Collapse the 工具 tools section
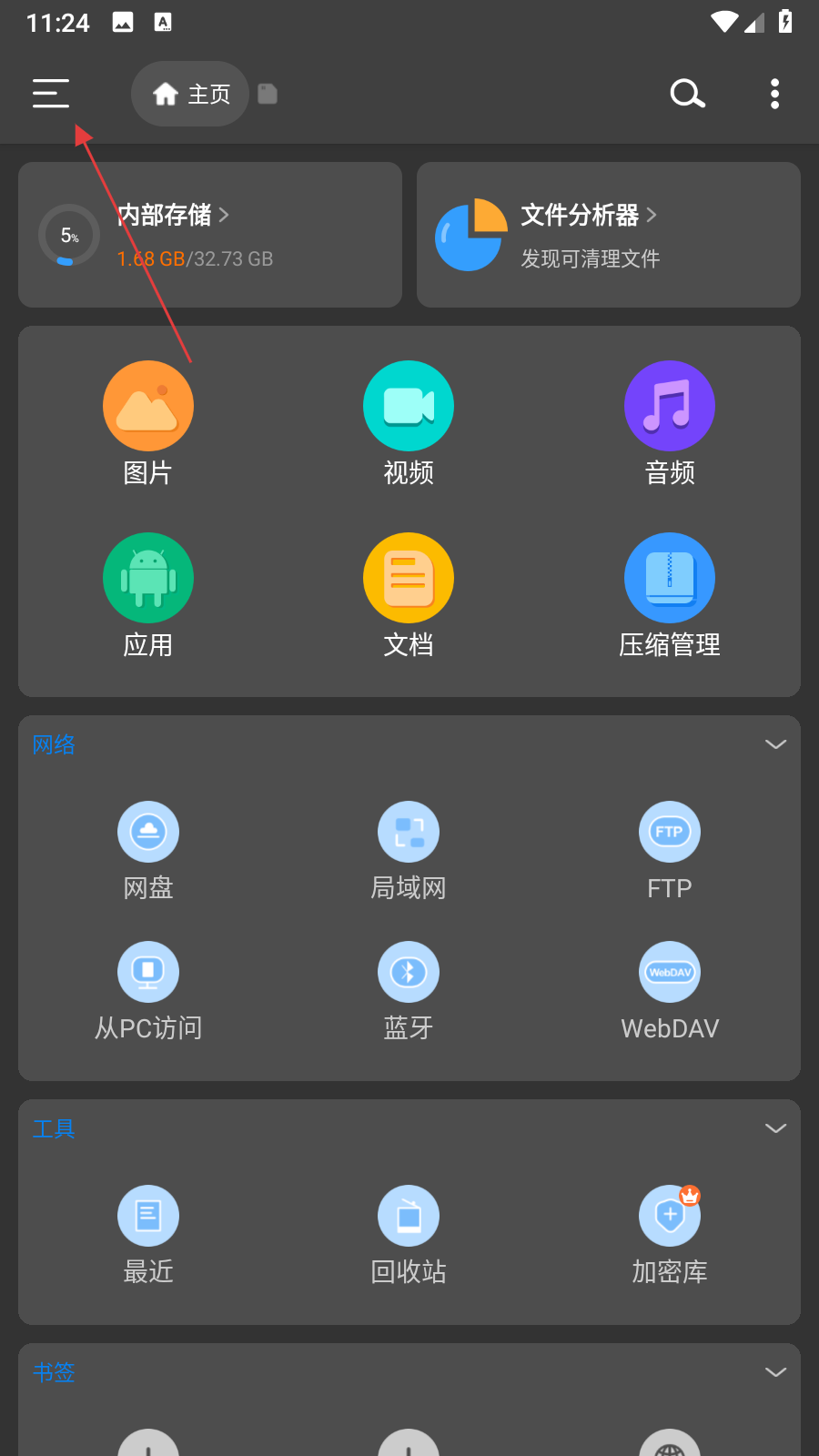 click(x=775, y=1128)
